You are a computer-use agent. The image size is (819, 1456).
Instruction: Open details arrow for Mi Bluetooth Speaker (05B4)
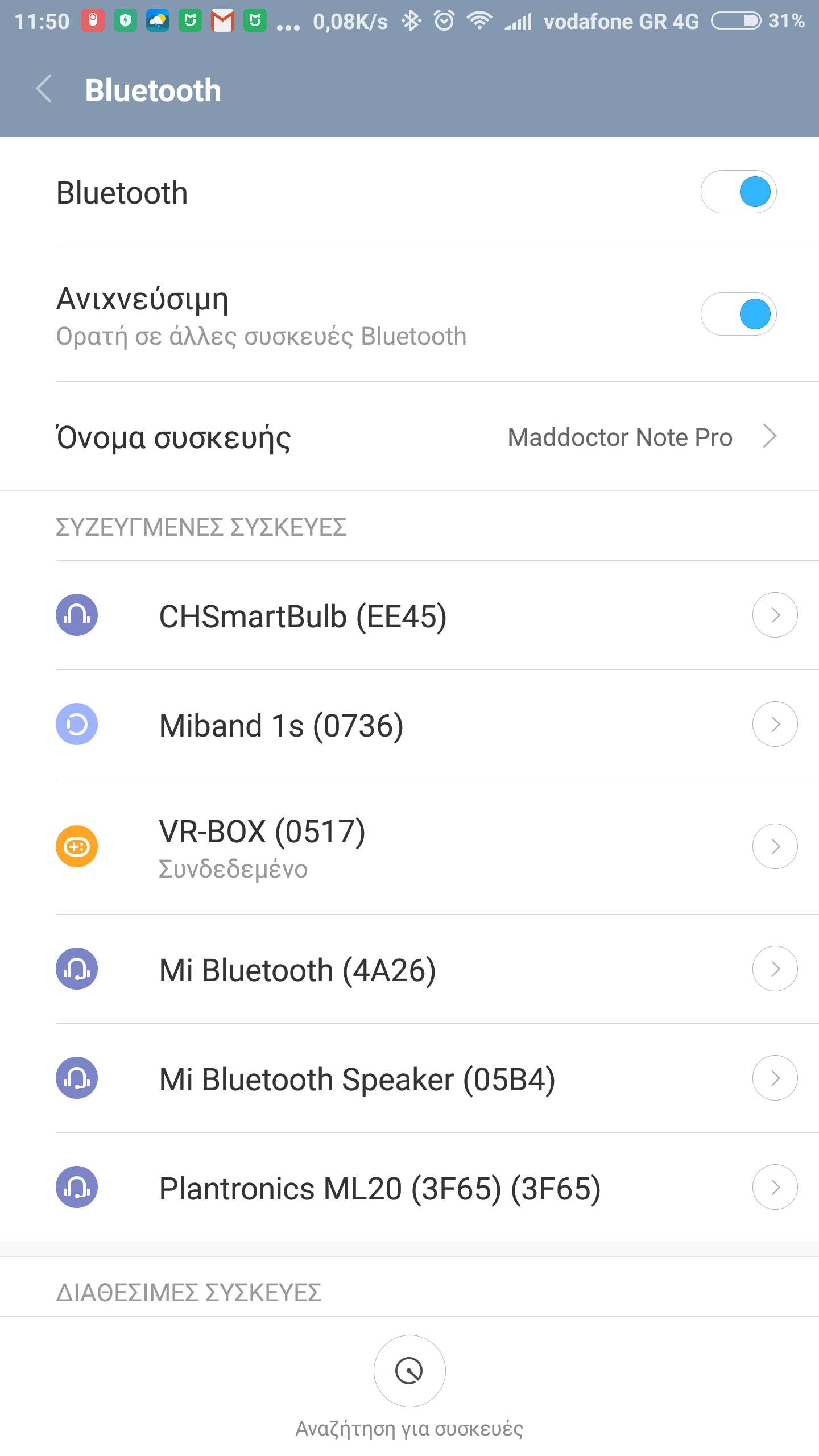(775, 1078)
